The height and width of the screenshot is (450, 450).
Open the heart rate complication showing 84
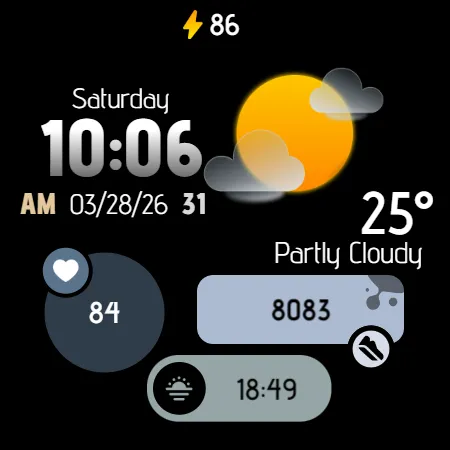point(104,312)
